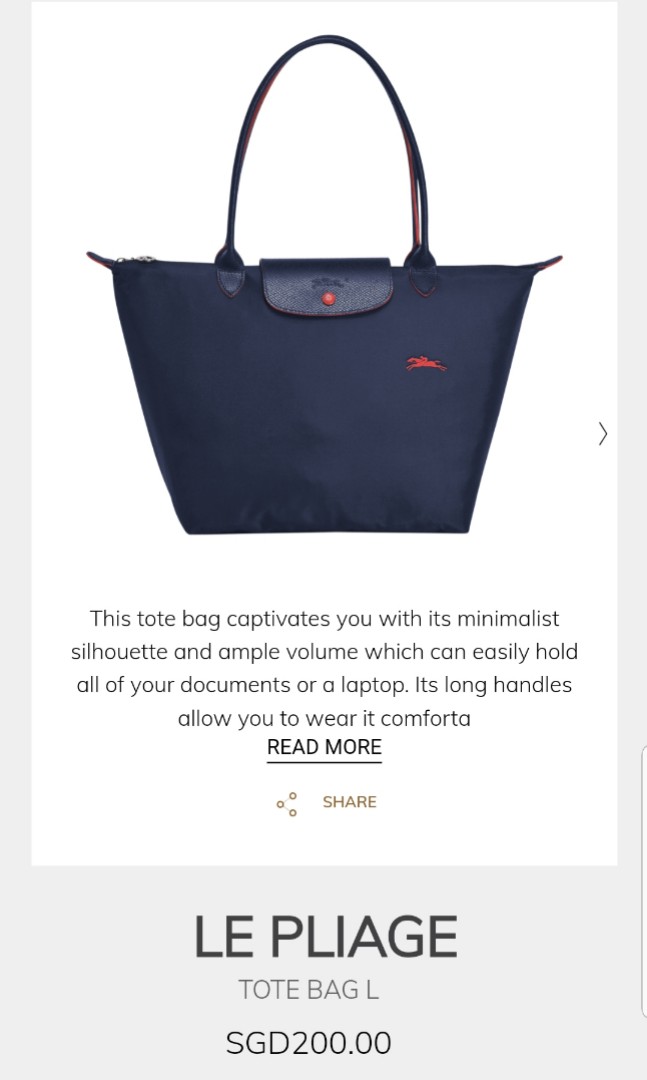Screen dimensions: 647x1080
Task: Open the navy tote bag photo
Action: coord(324,300)
